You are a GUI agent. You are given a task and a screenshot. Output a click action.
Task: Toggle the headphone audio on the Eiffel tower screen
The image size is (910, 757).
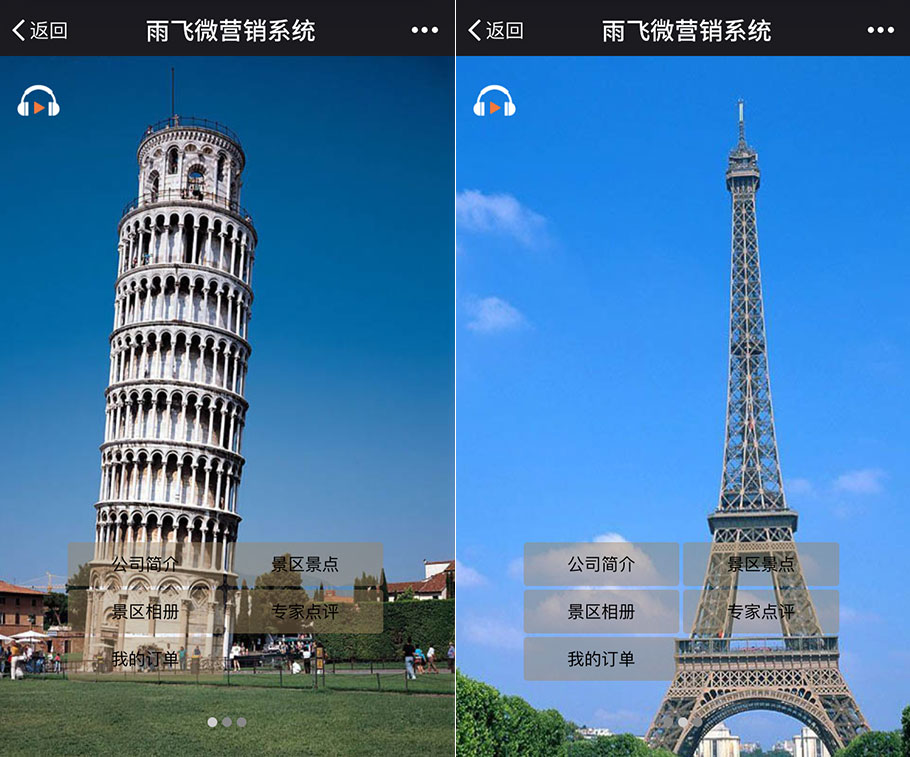click(495, 102)
